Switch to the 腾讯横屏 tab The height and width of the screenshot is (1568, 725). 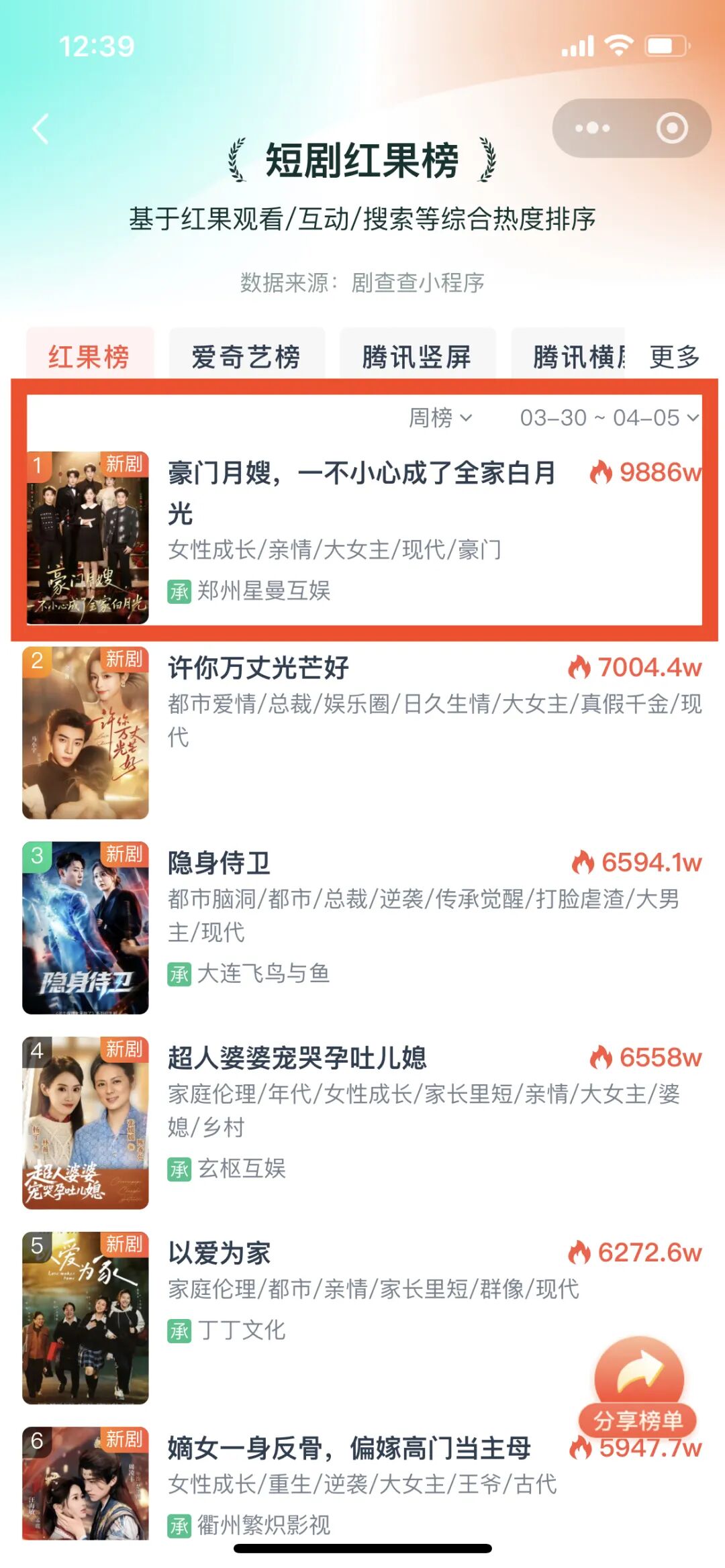568,356
